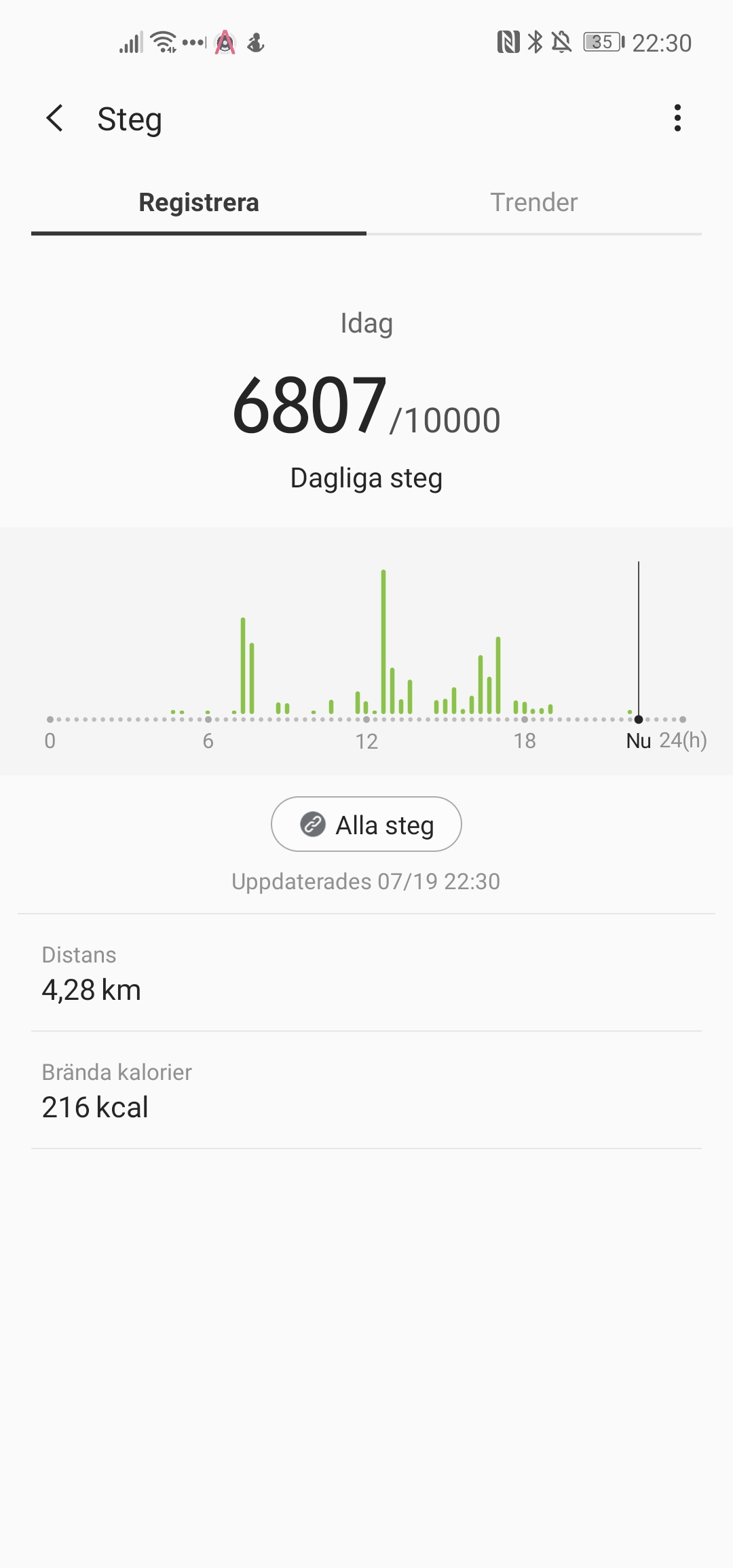Go back from the Steg screen
The height and width of the screenshot is (1568, 733).
55,119
